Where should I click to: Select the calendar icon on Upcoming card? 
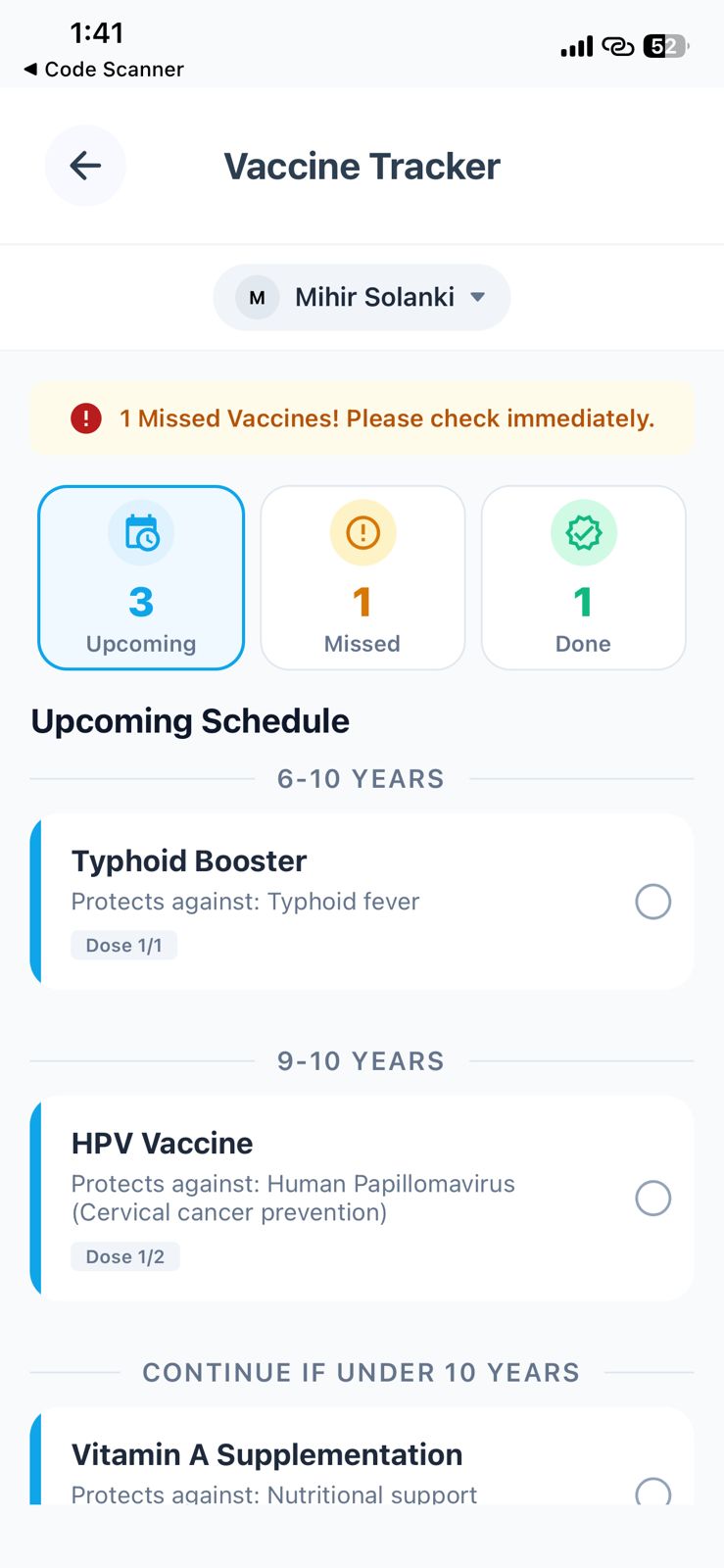coord(141,532)
